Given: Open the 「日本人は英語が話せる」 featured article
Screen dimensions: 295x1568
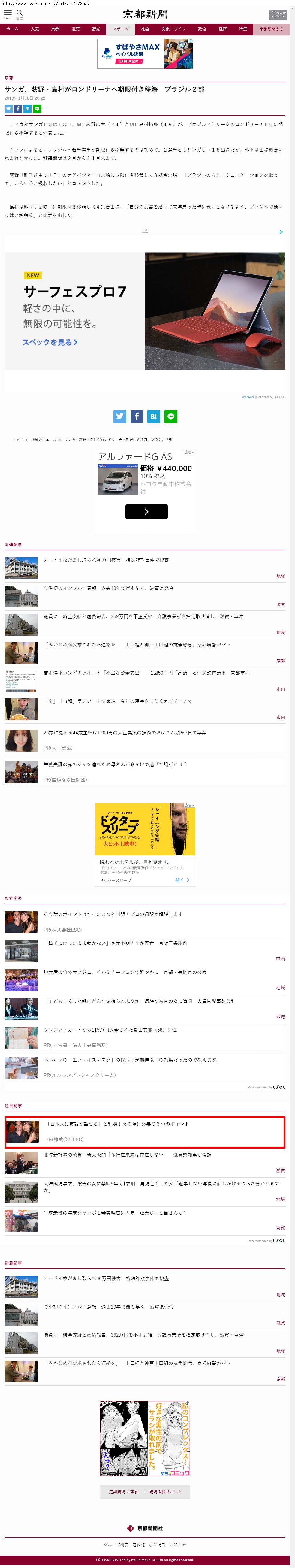Looking at the screenshot, I should pyautogui.click(x=117, y=1124).
